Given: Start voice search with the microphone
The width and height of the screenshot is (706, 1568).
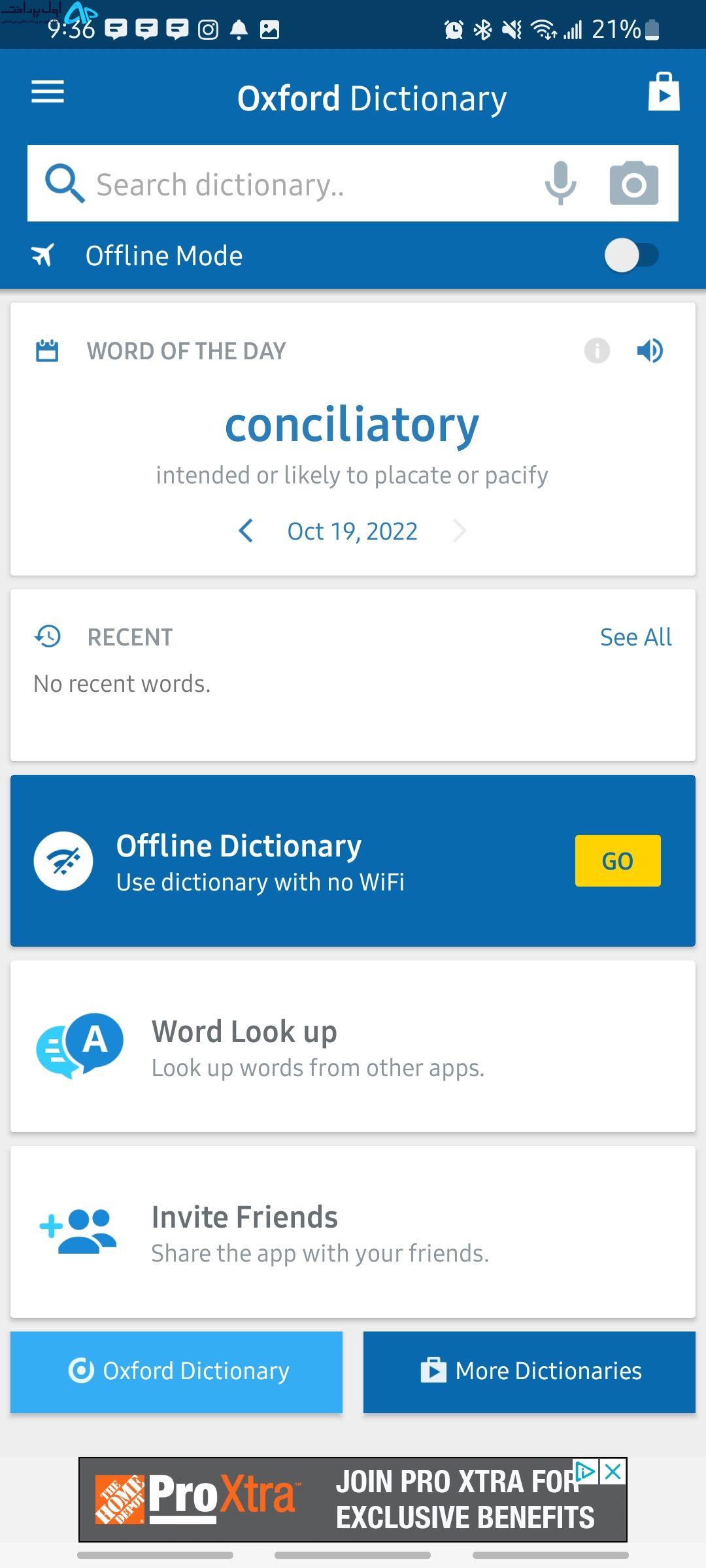Looking at the screenshot, I should click(560, 184).
